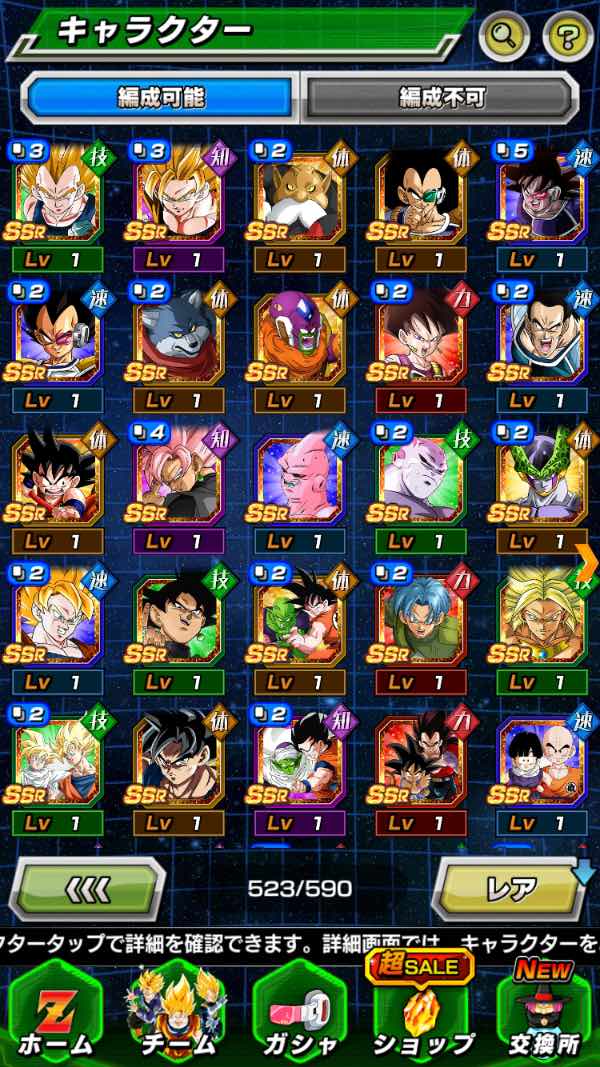Open the レア sort button

[510, 888]
